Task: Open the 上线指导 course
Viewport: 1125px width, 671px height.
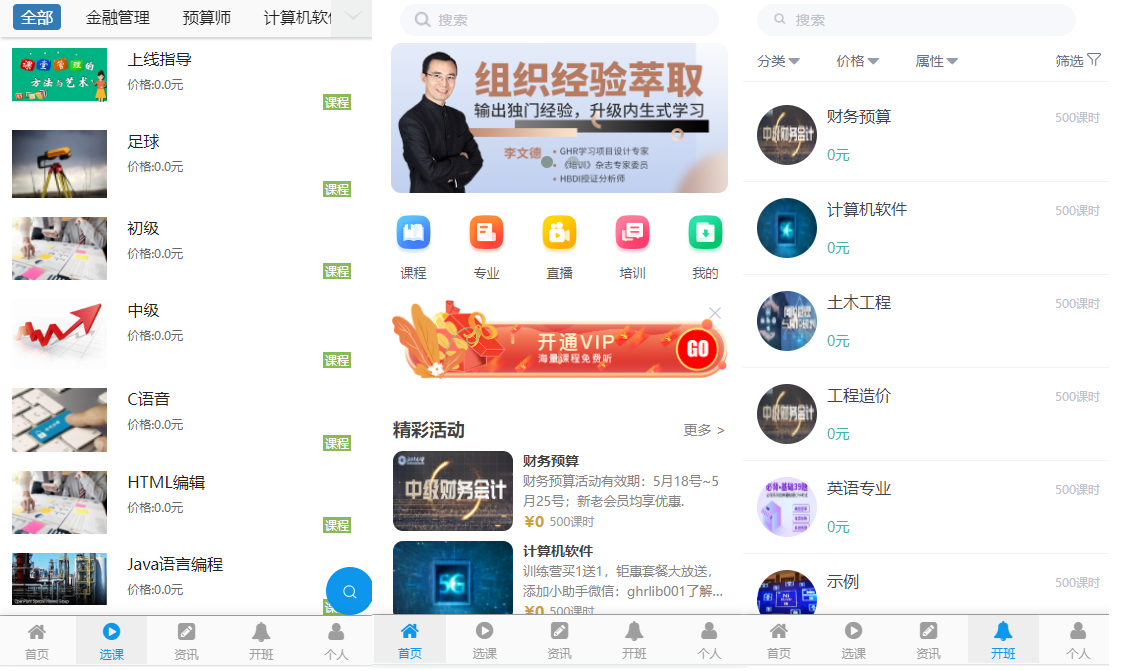Action: pos(160,60)
